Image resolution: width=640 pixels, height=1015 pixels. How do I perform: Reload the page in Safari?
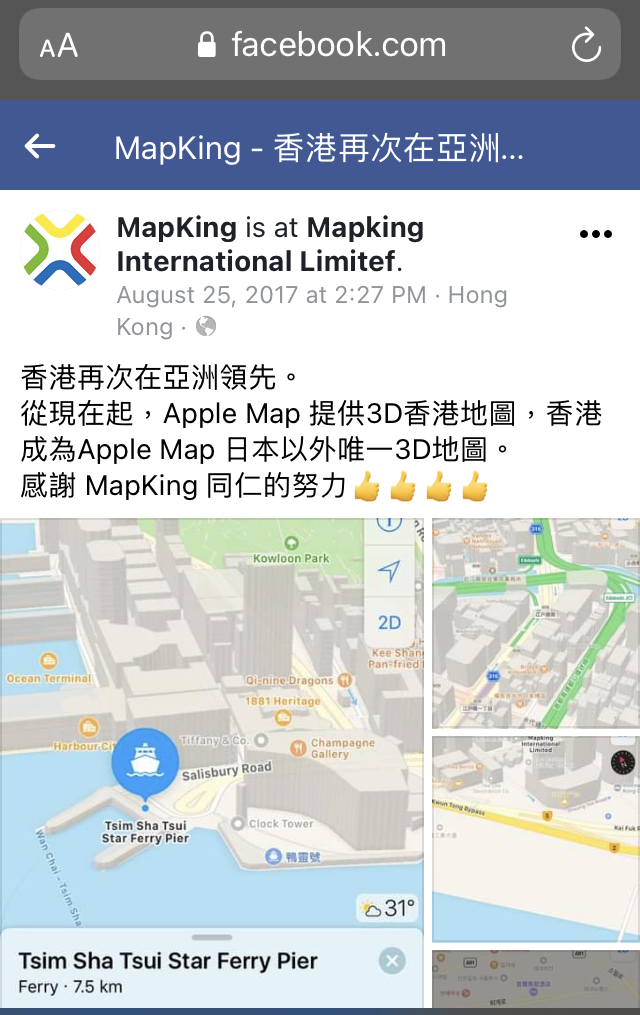(x=585, y=45)
